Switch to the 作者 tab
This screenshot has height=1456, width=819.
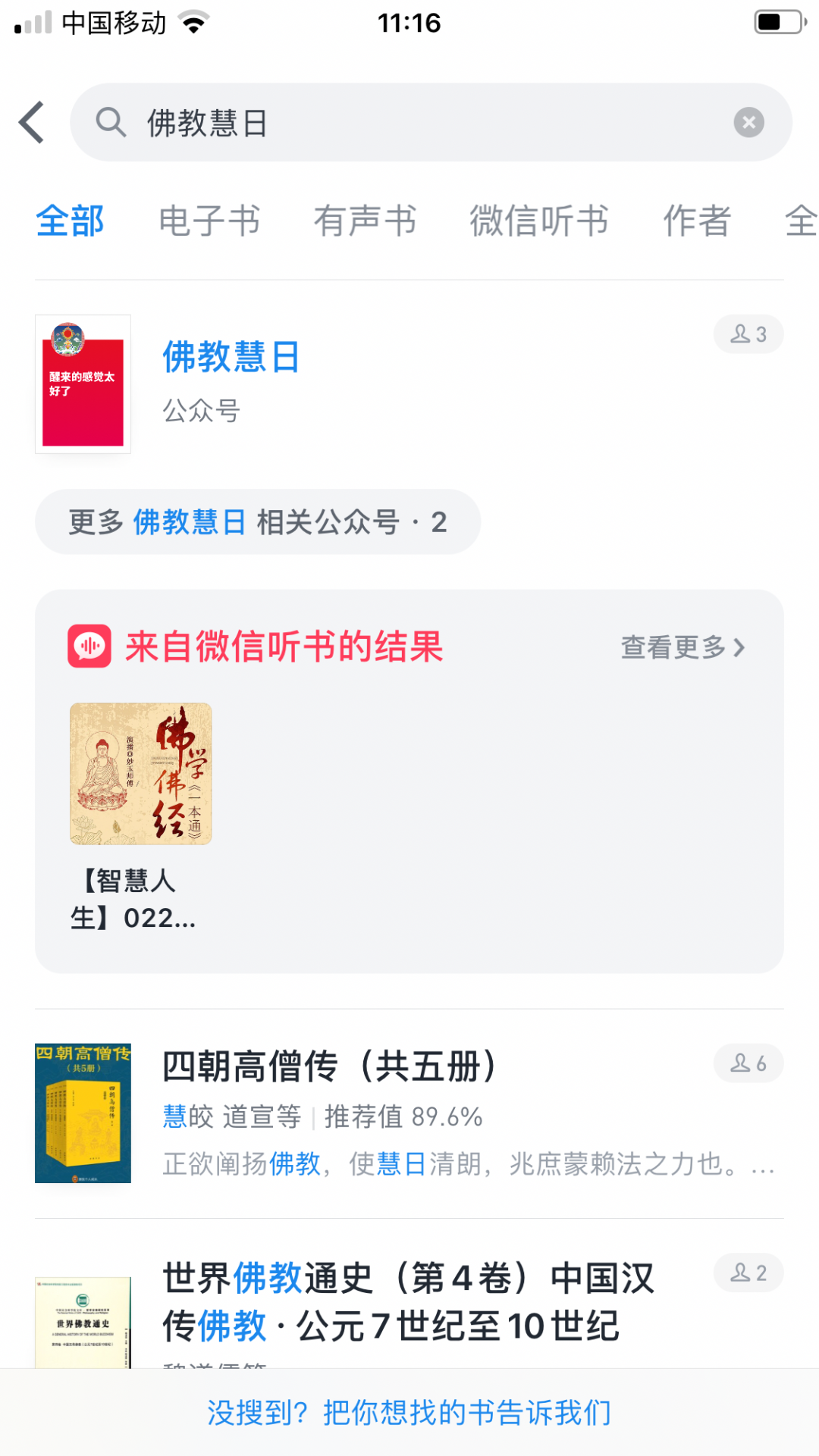[697, 221]
